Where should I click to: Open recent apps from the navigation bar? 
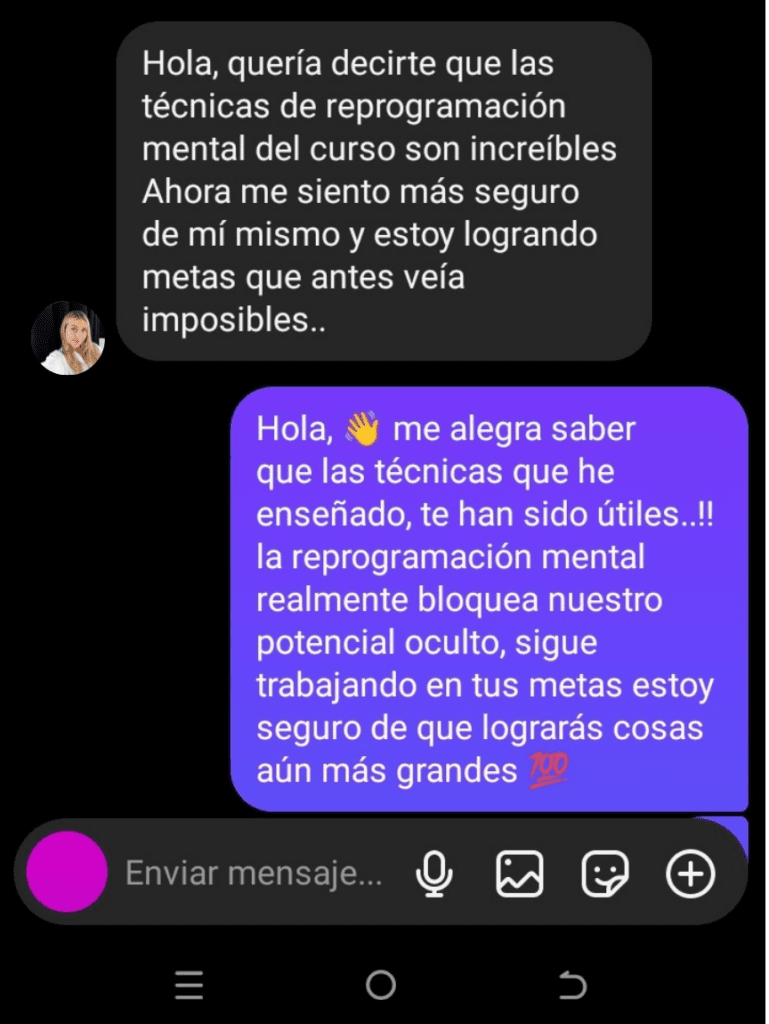(189, 987)
